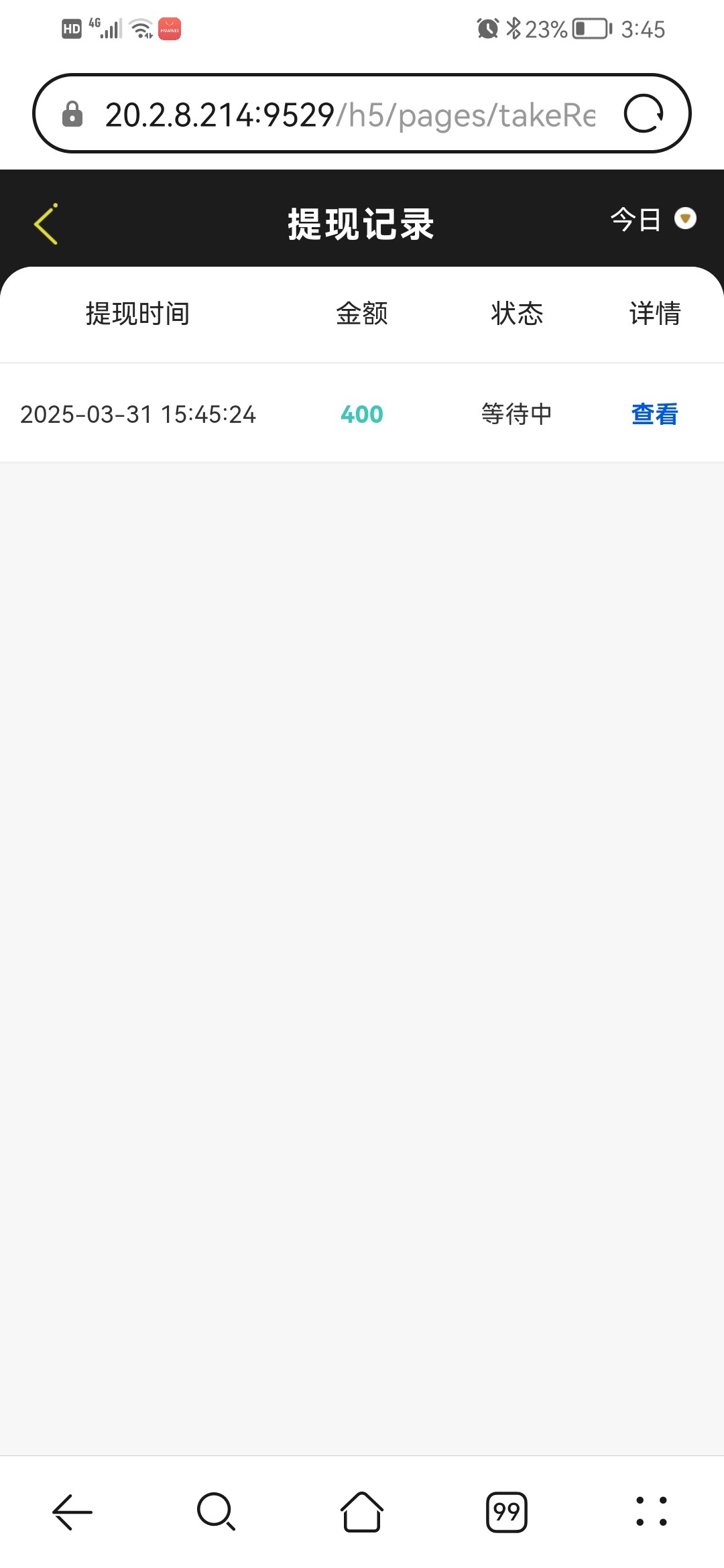Tap the URL address bar
Screen dimensions: 724x1568
coord(350,115)
